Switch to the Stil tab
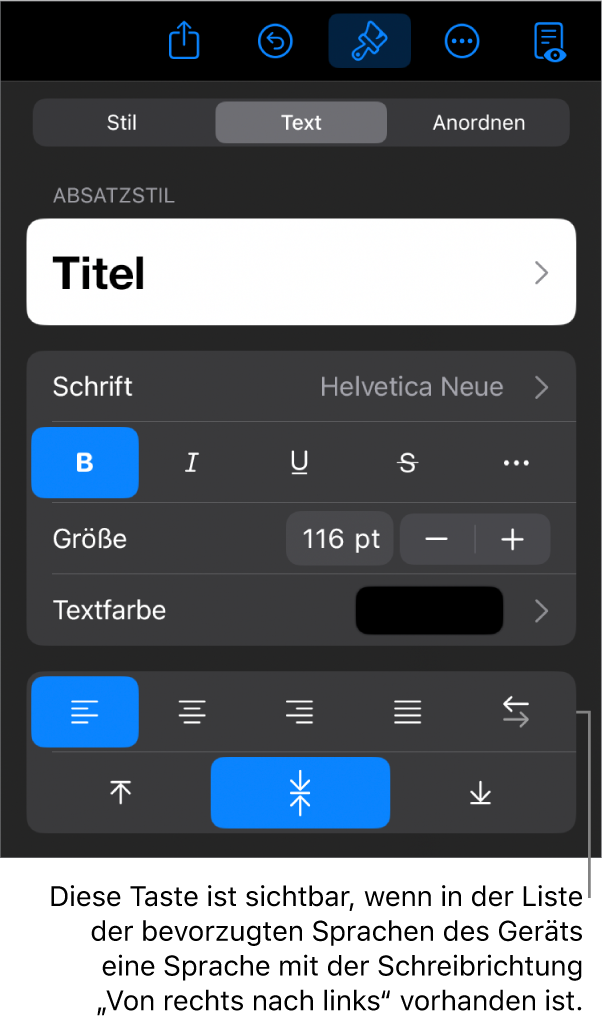The height and width of the screenshot is (1023, 603). [122, 123]
